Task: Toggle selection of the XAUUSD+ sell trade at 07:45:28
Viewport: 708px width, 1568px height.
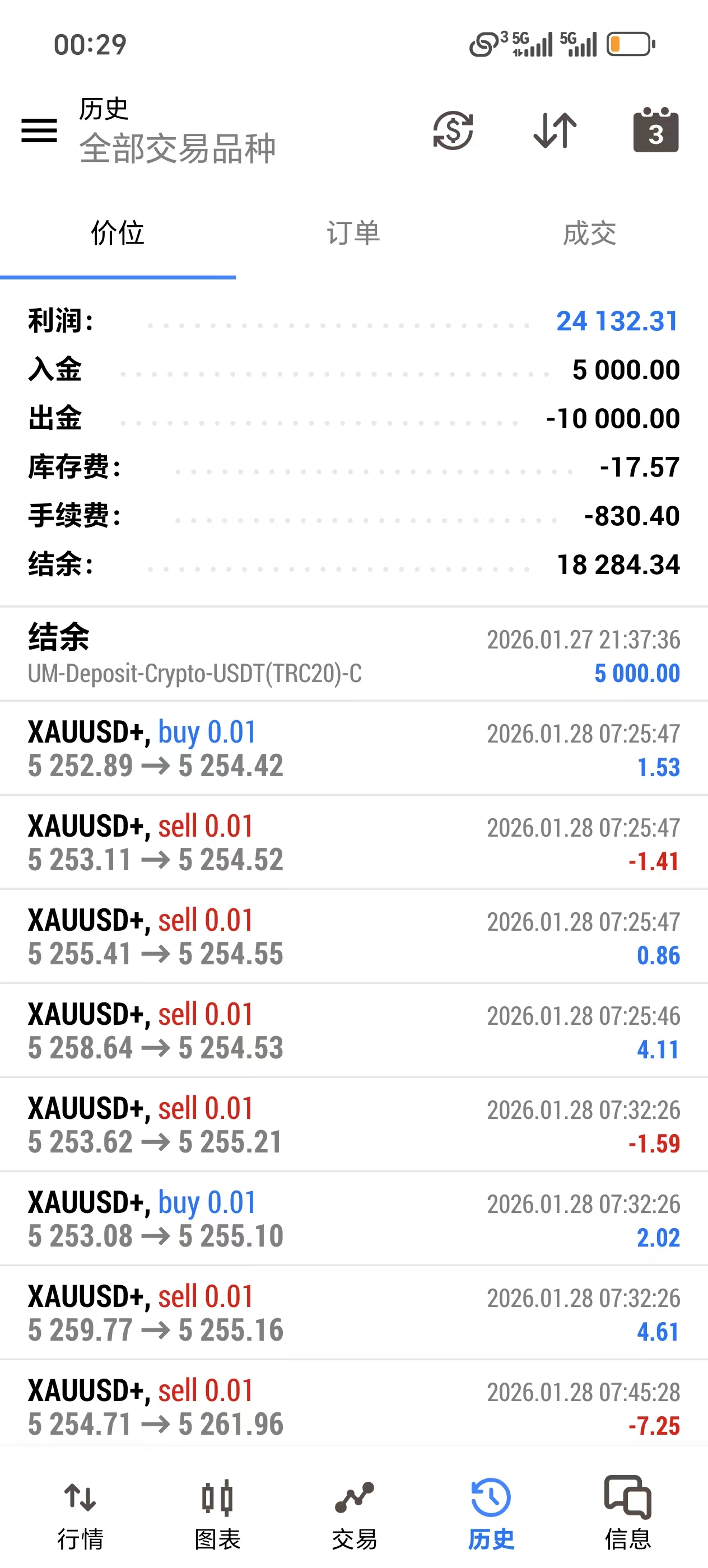Action: [x=353, y=1406]
